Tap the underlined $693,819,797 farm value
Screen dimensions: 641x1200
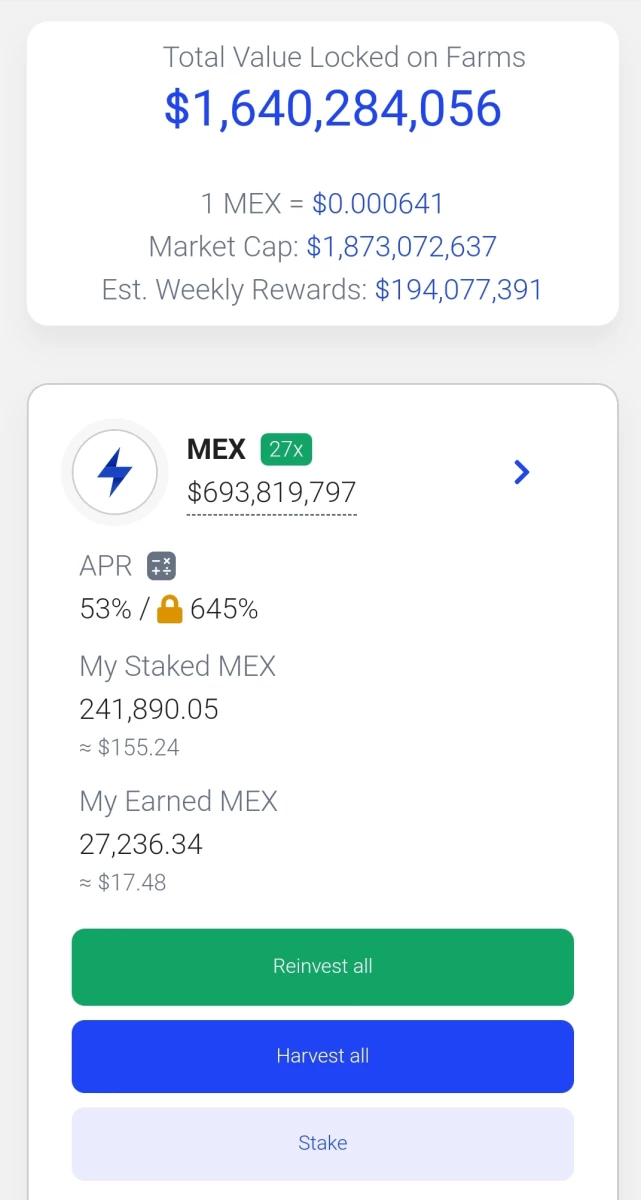(272, 493)
